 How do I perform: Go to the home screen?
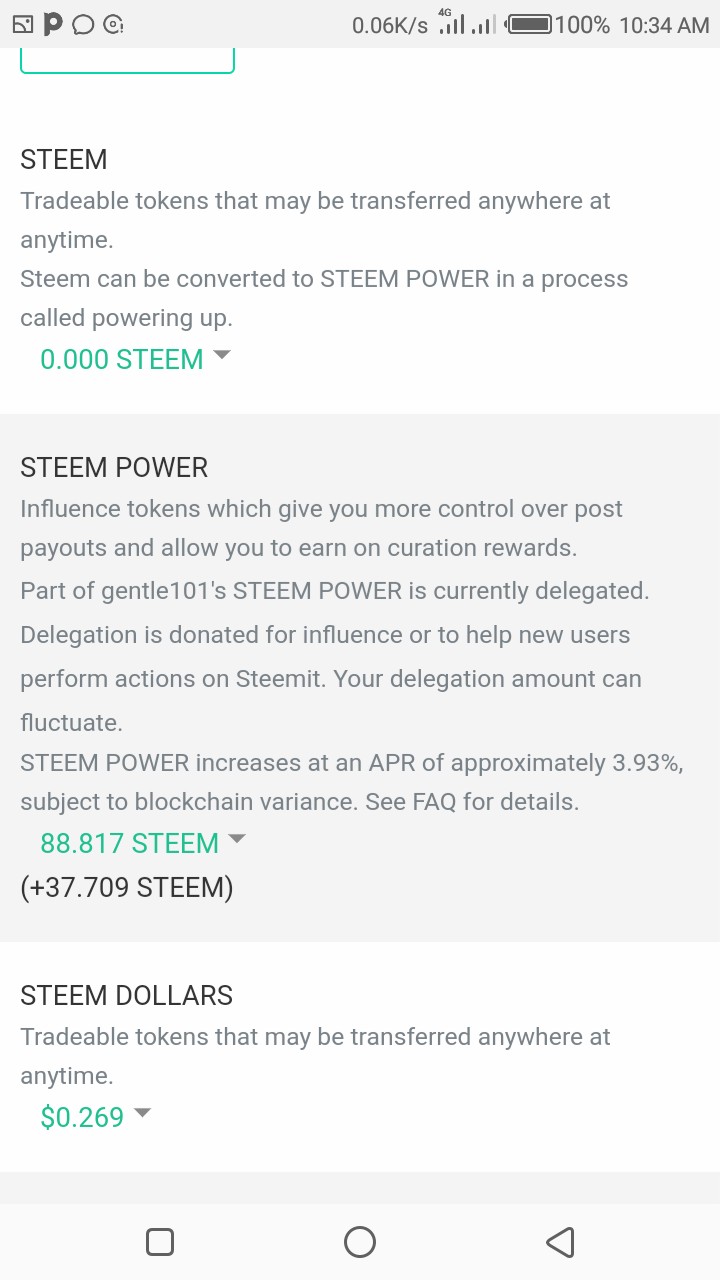[x=360, y=1242]
